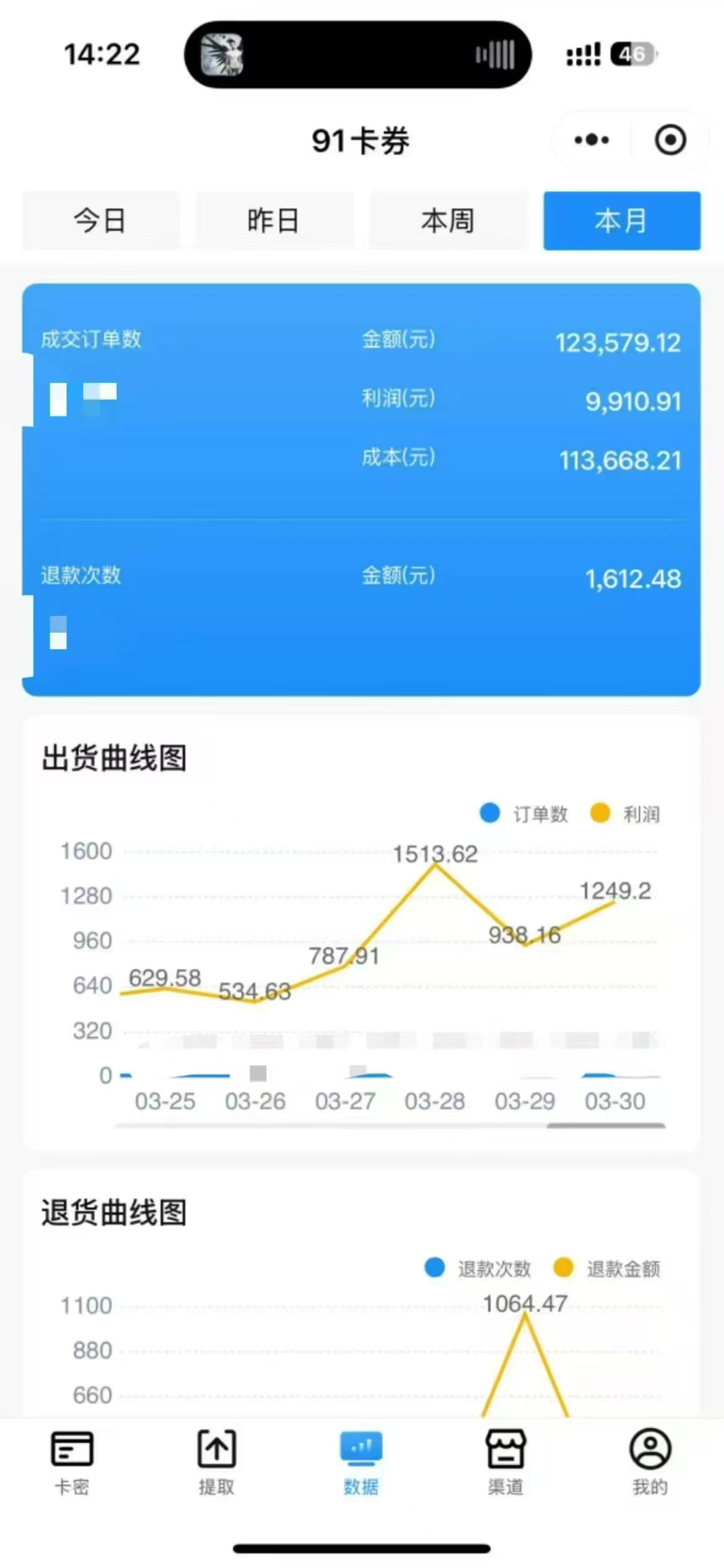
Task: Go to the 我的 profile tab
Action: click(x=650, y=1461)
